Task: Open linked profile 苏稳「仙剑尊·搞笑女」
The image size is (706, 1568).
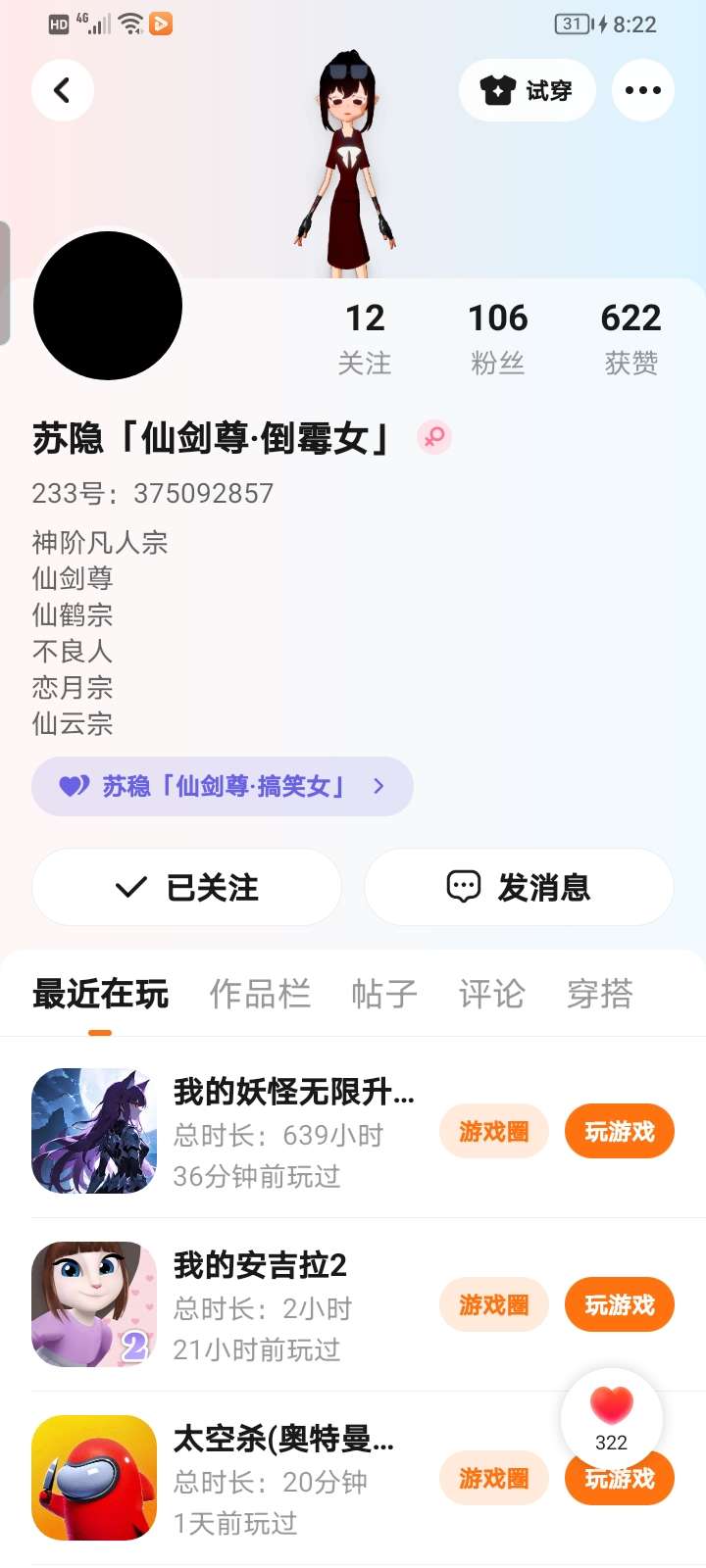Action: 222,786
